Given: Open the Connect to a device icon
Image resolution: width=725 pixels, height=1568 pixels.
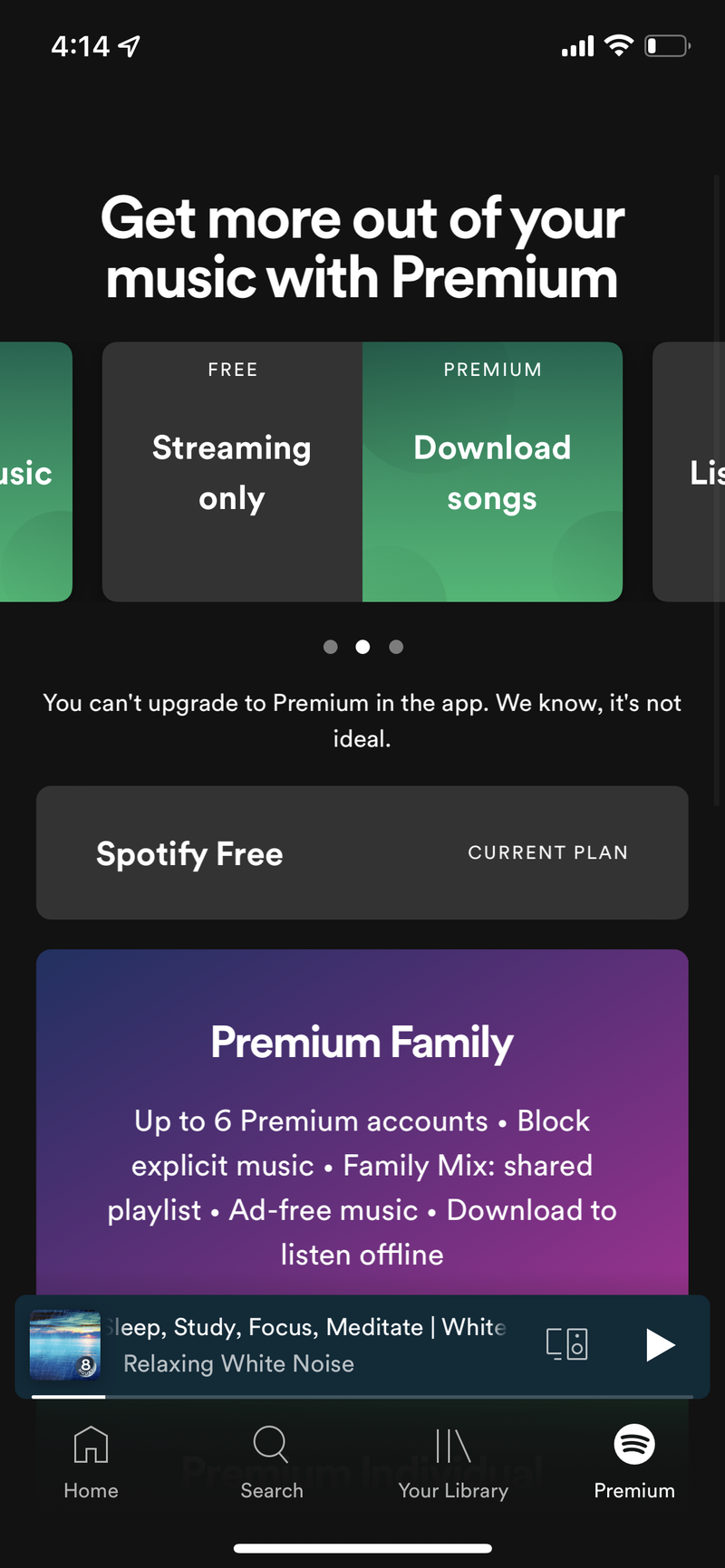Looking at the screenshot, I should [565, 1344].
